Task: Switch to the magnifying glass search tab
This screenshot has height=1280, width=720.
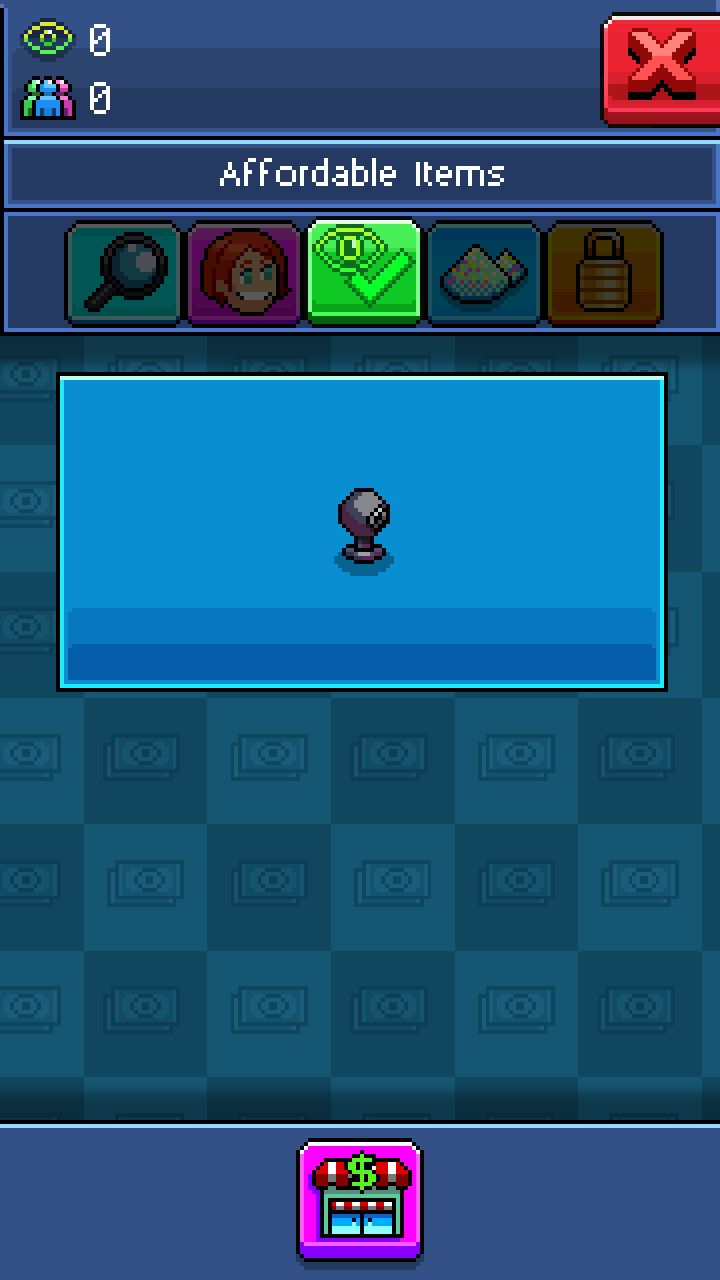Action: tap(124, 273)
